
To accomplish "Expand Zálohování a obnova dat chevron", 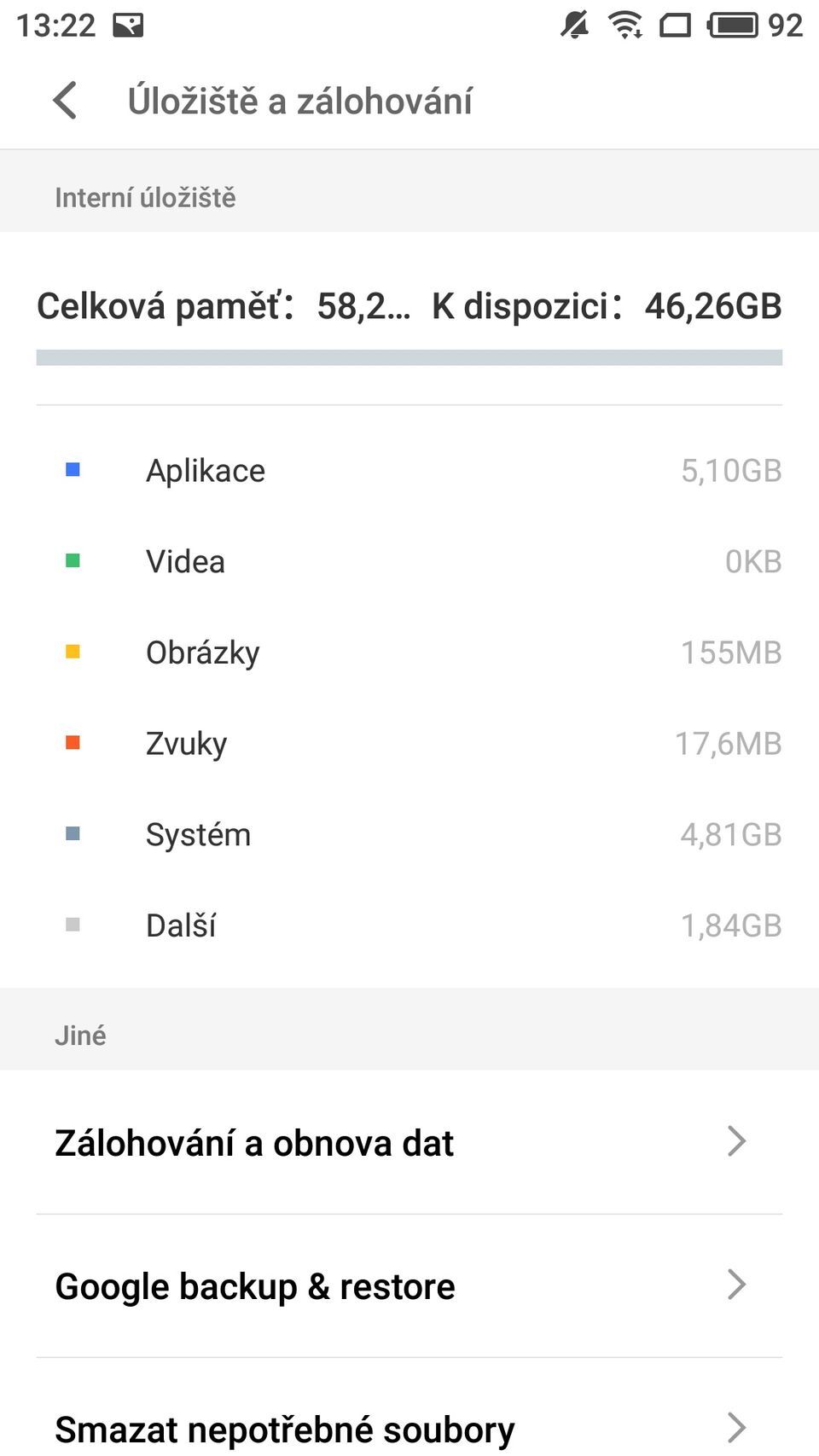I will pyautogui.click(x=737, y=1143).
